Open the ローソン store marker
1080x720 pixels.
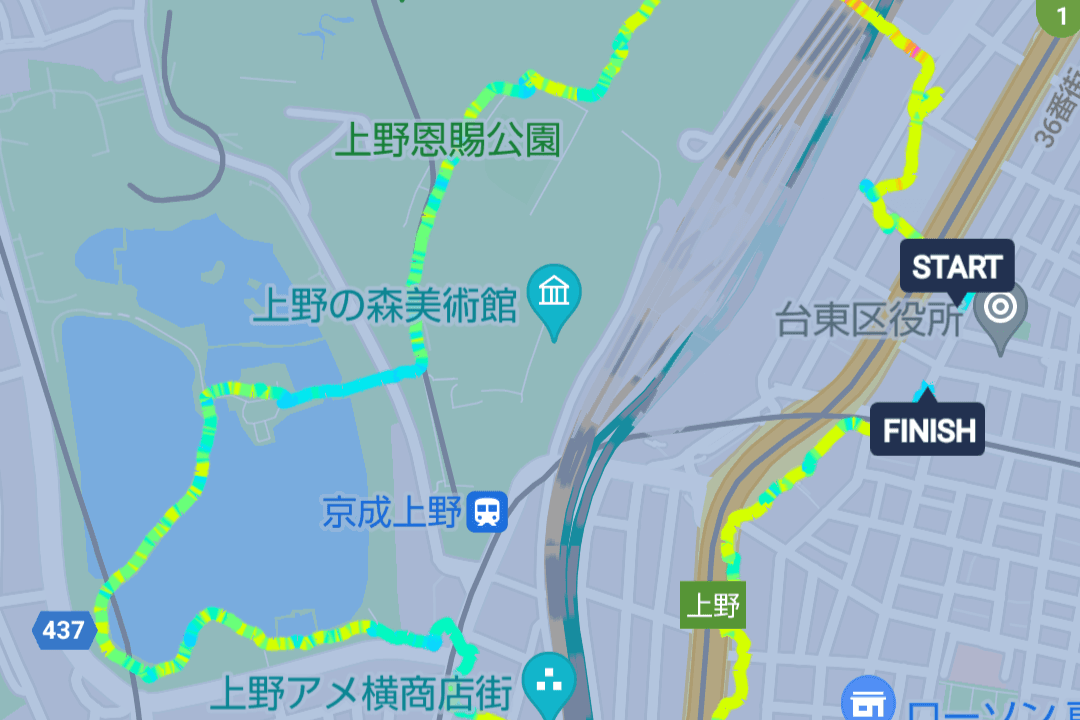868,701
